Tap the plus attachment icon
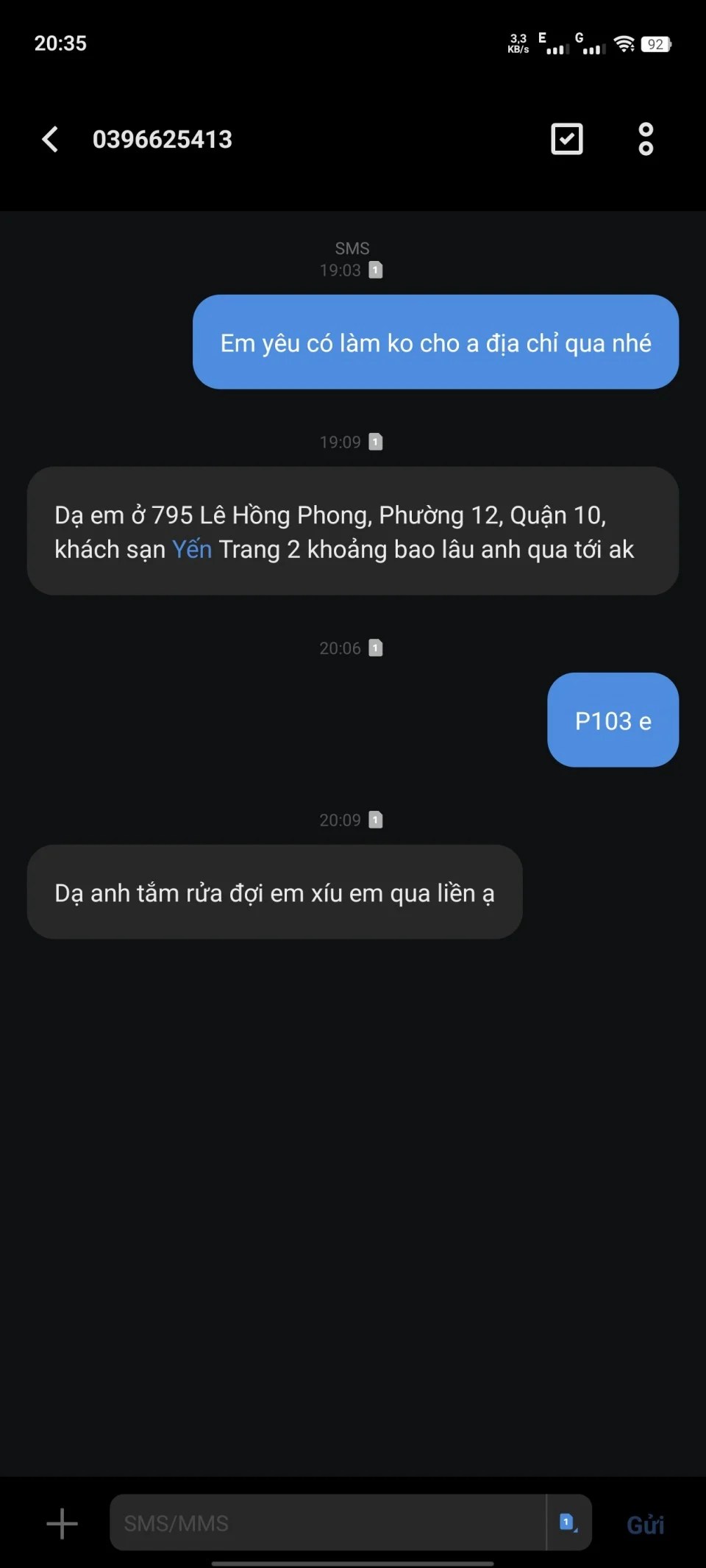706x1568 pixels. pyautogui.click(x=63, y=1523)
